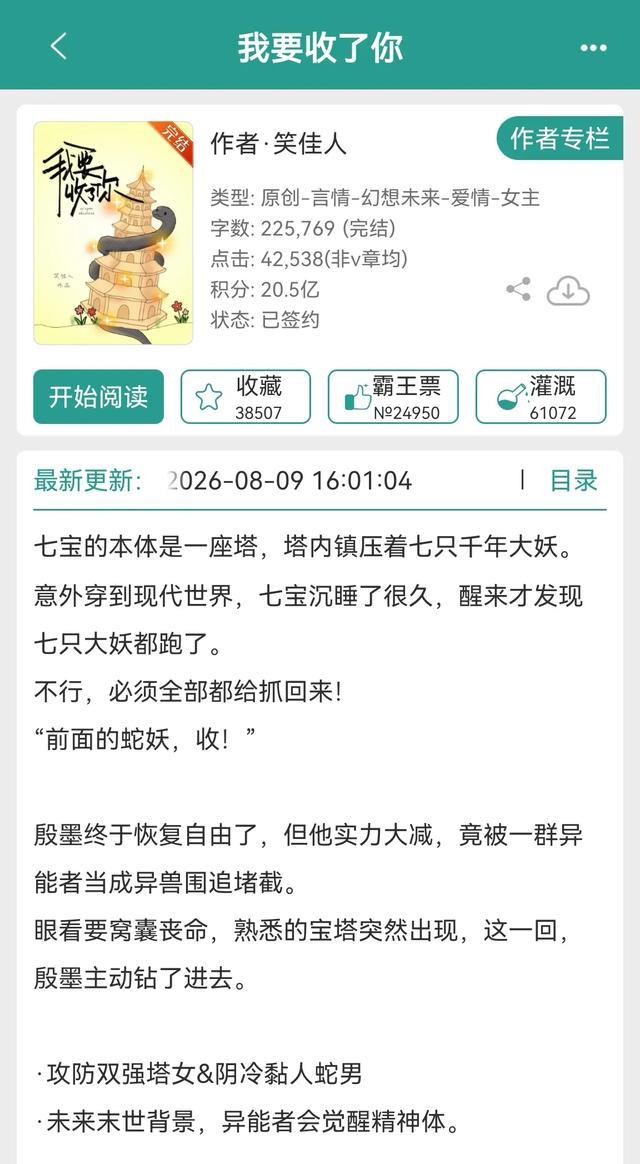640x1164 pixels.
Task: Tap 开始阅读 to start reading
Action: [x=99, y=396]
